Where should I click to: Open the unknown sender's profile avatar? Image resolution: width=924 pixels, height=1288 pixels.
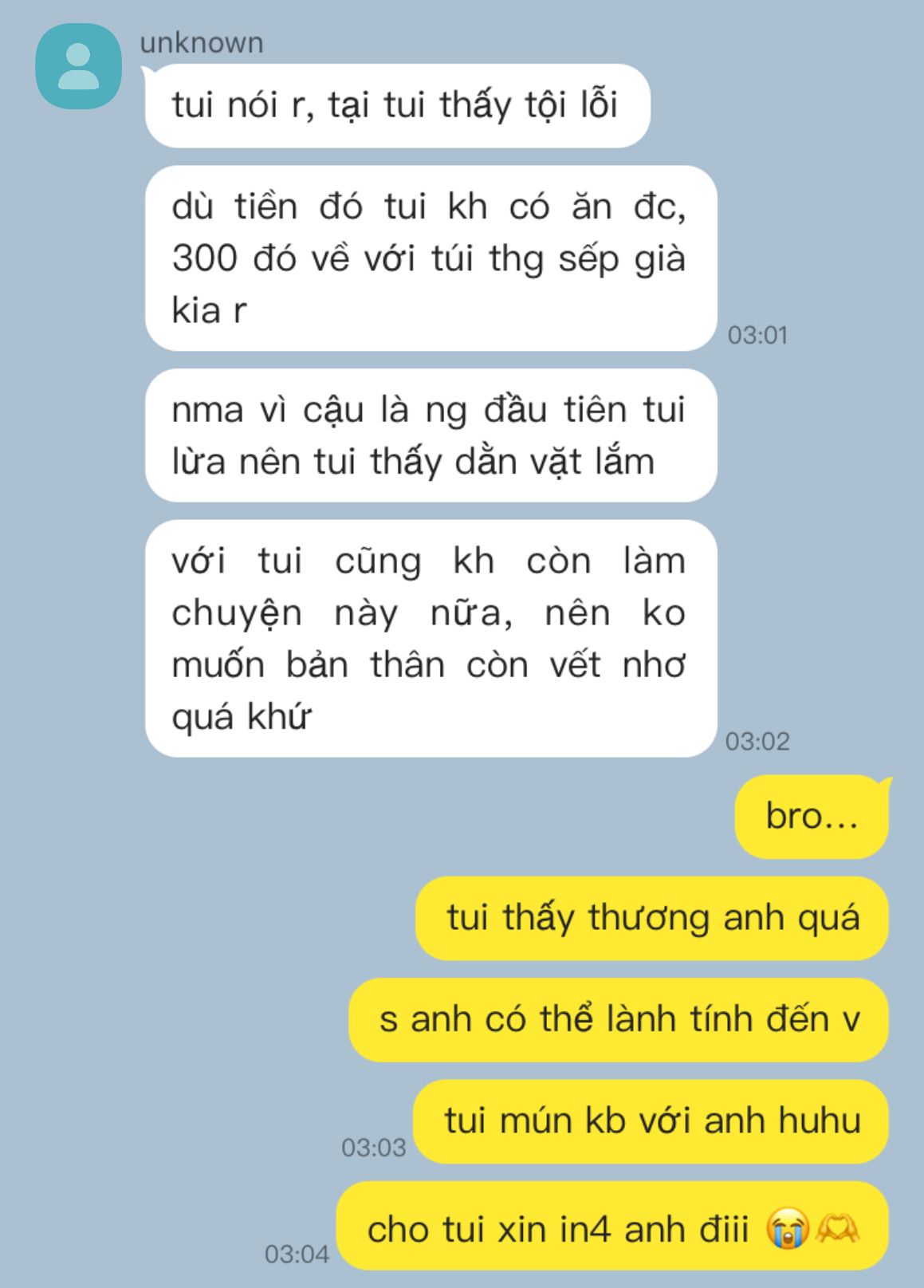(78, 66)
